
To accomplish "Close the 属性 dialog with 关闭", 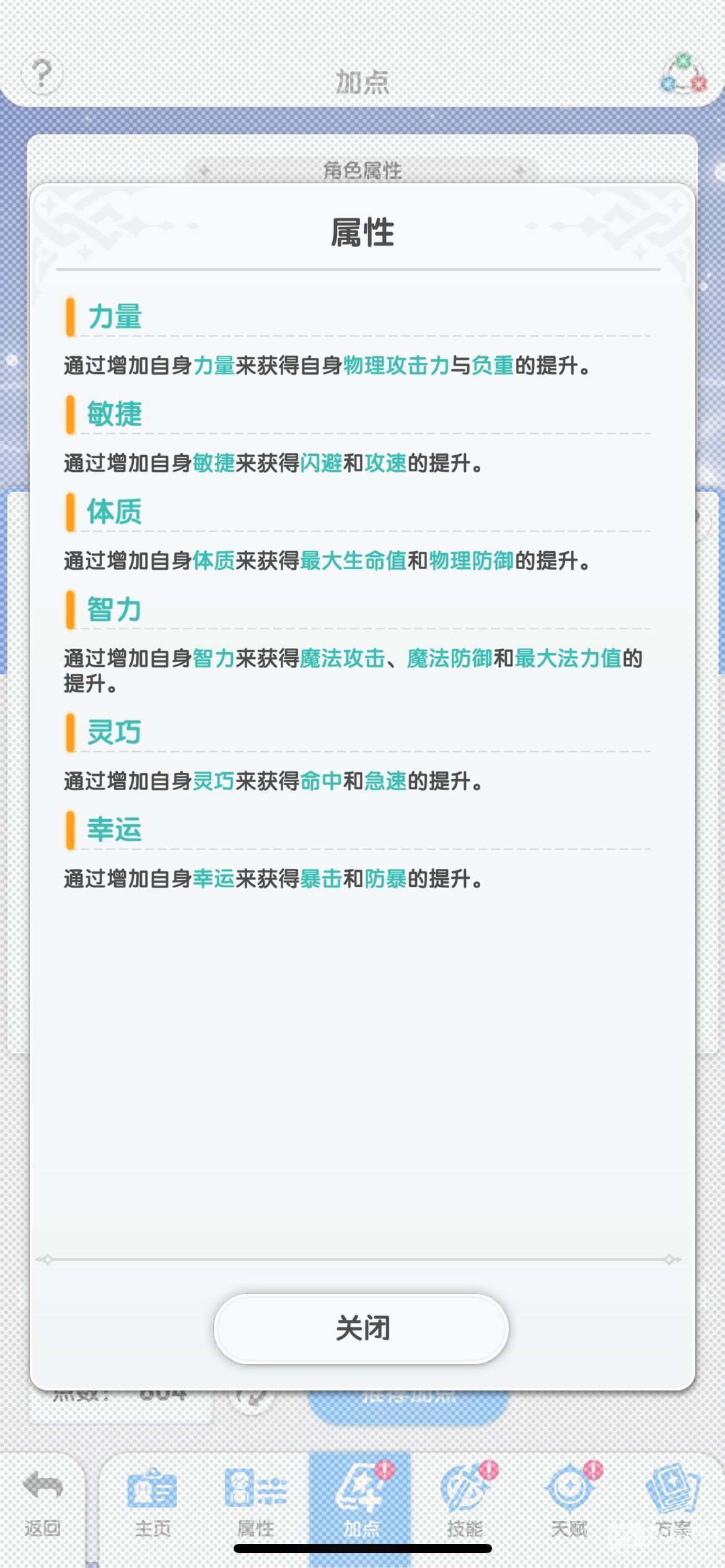I will tap(361, 1328).
